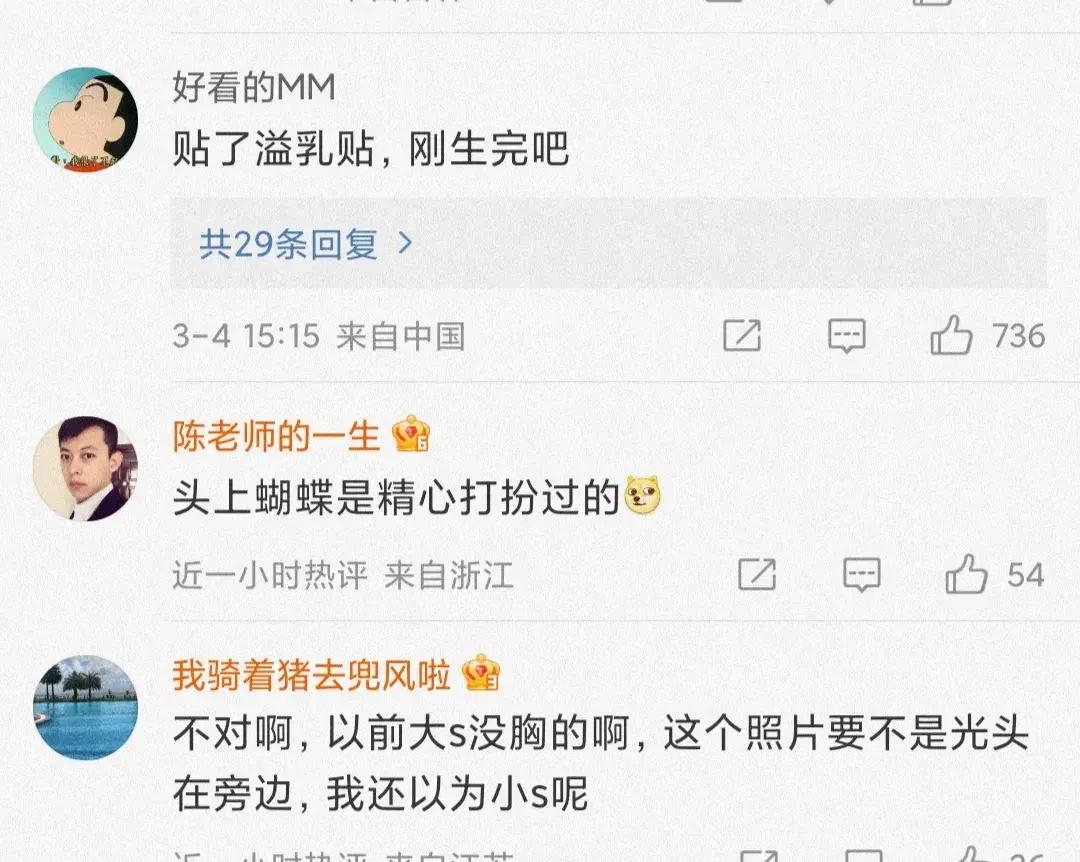
Task: Open 好看的MM's profile avatar
Action: 85,118
